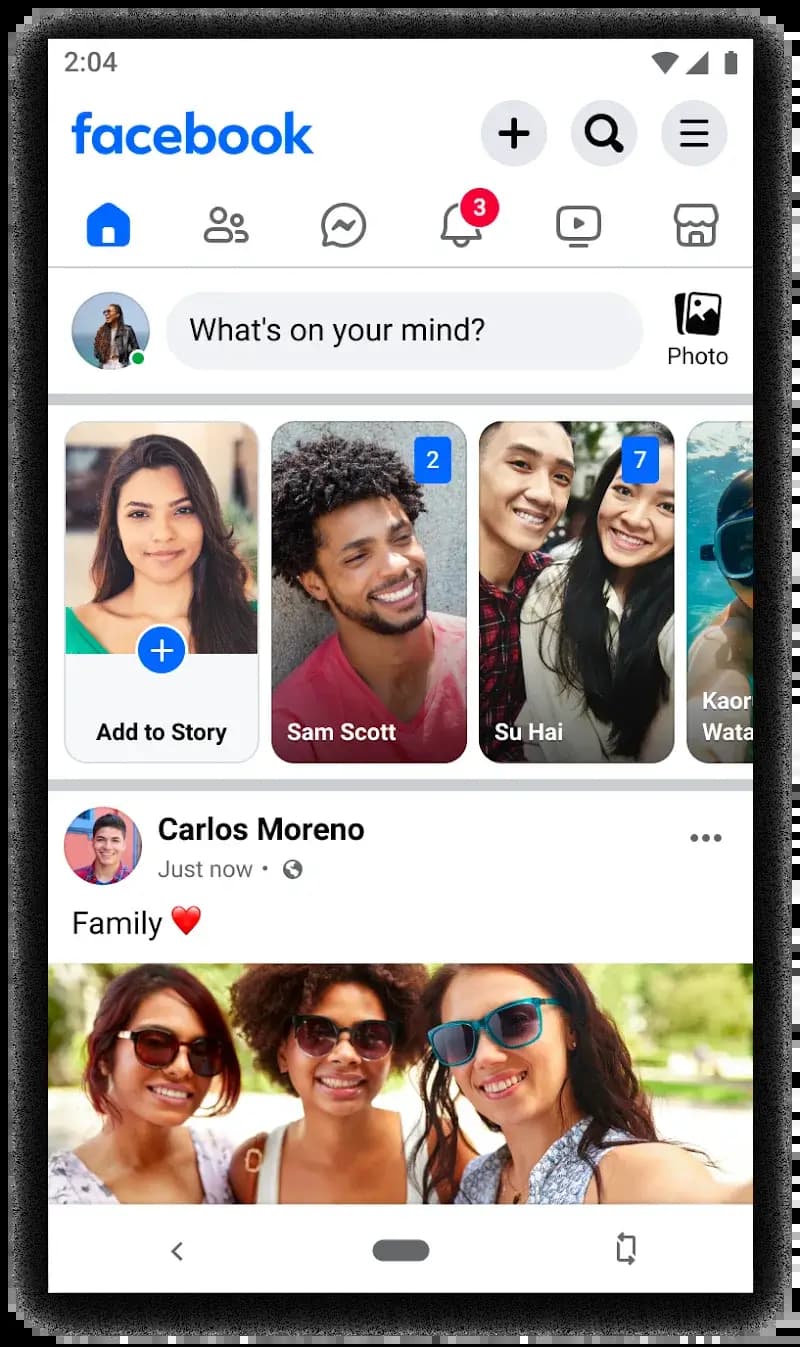Add a Photo to a post

(x=697, y=329)
